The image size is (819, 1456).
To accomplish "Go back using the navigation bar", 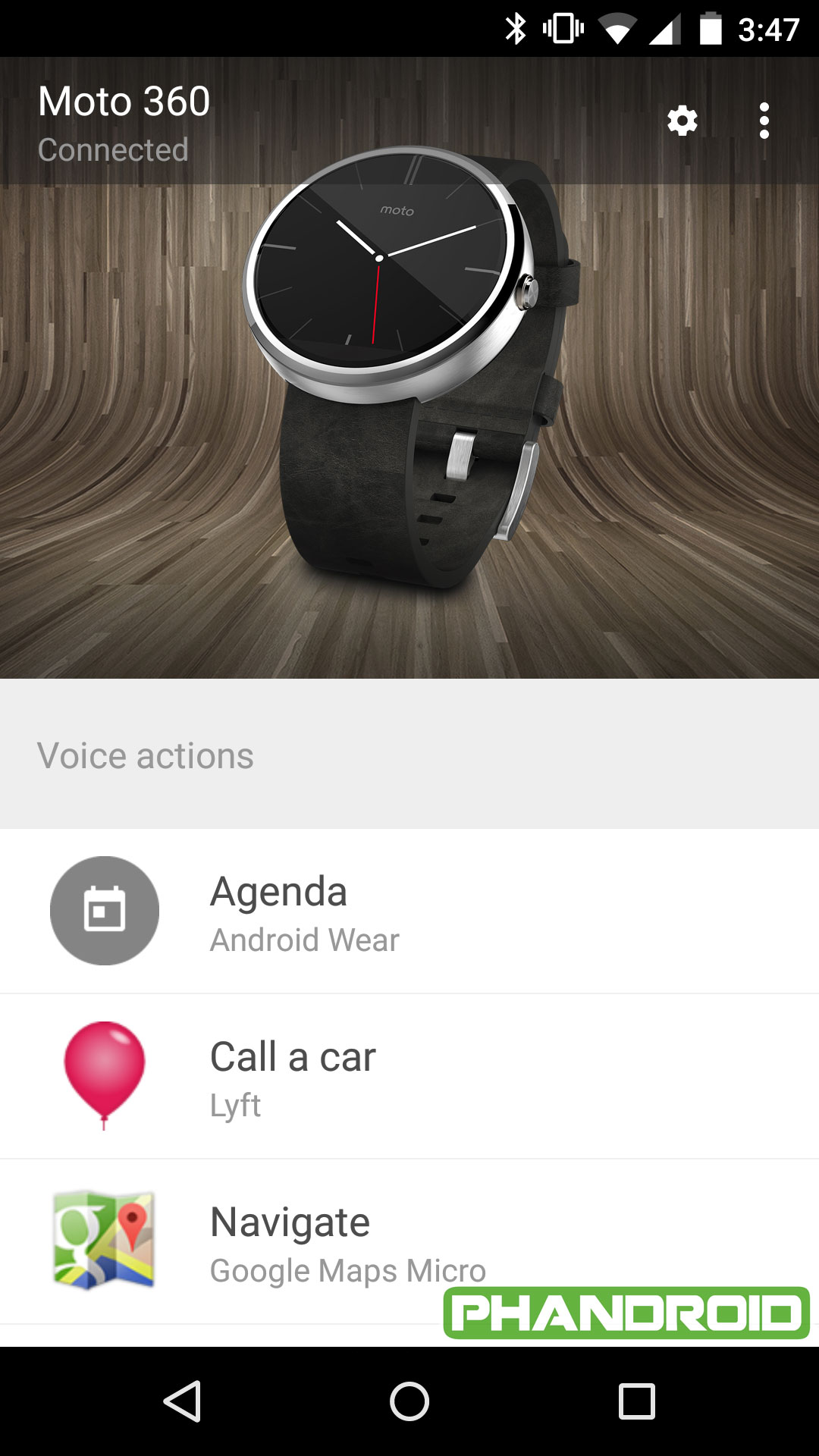I will (x=183, y=1401).
